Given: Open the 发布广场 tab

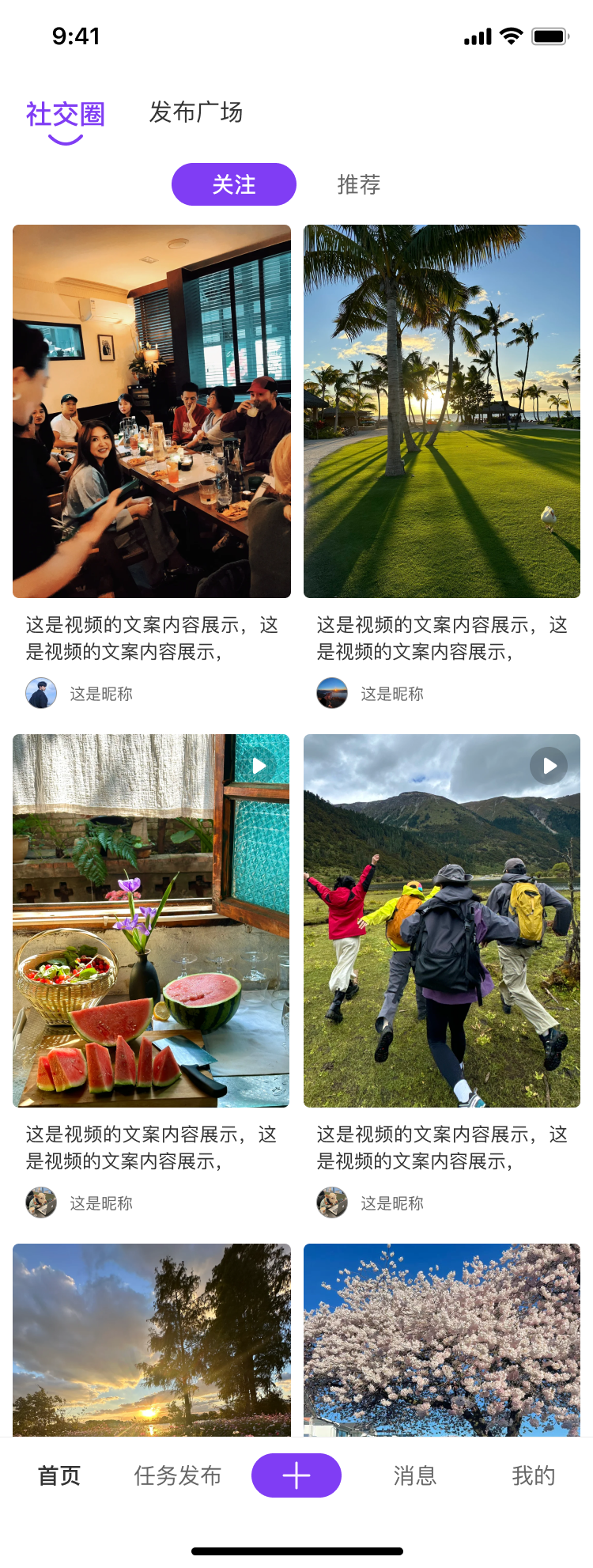Looking at the screenshot, I should click(x=196, y=113).
